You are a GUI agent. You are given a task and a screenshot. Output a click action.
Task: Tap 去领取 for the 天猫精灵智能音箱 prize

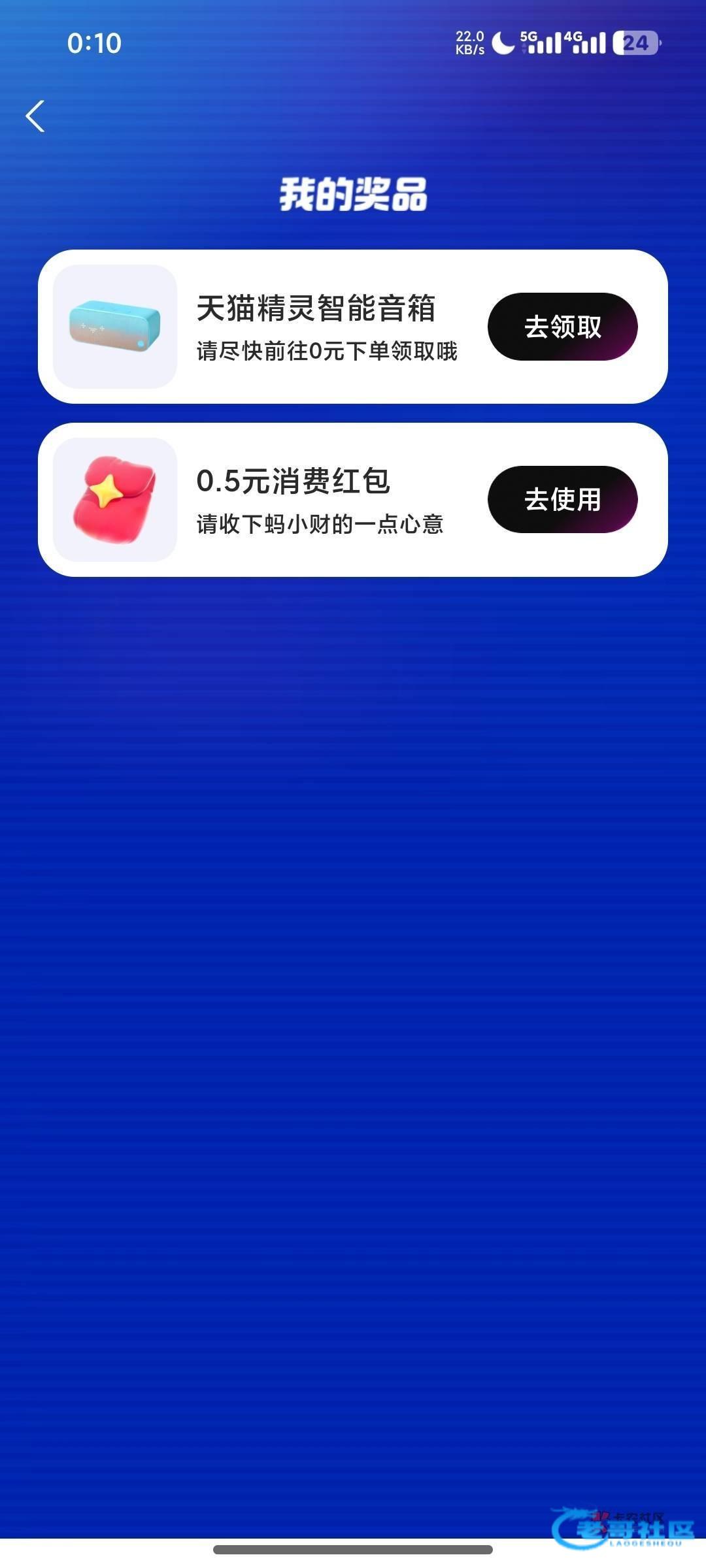(x=562, y=327)
